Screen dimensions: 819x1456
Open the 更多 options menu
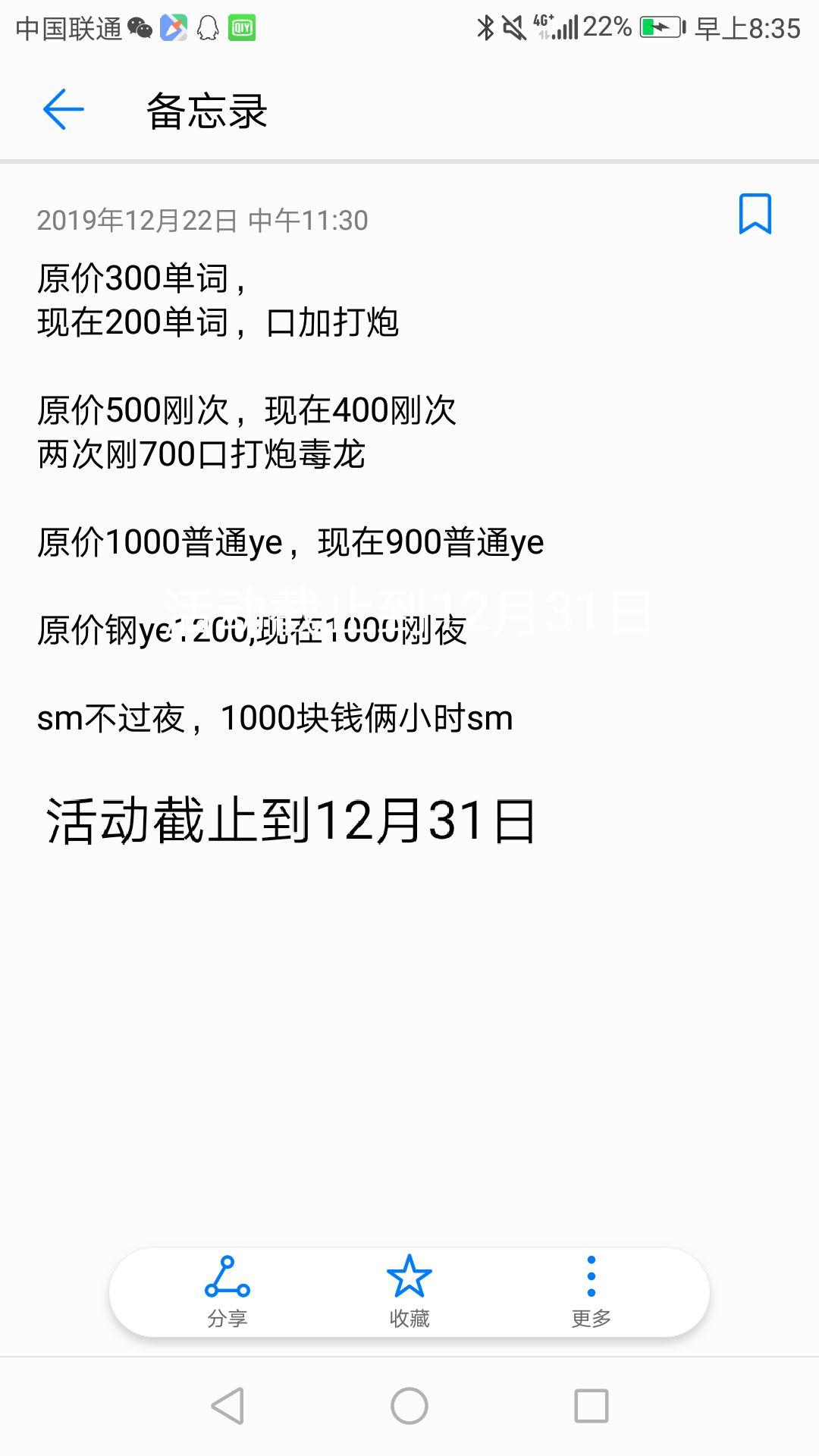pyautogui.click(x=591, y=1292)
